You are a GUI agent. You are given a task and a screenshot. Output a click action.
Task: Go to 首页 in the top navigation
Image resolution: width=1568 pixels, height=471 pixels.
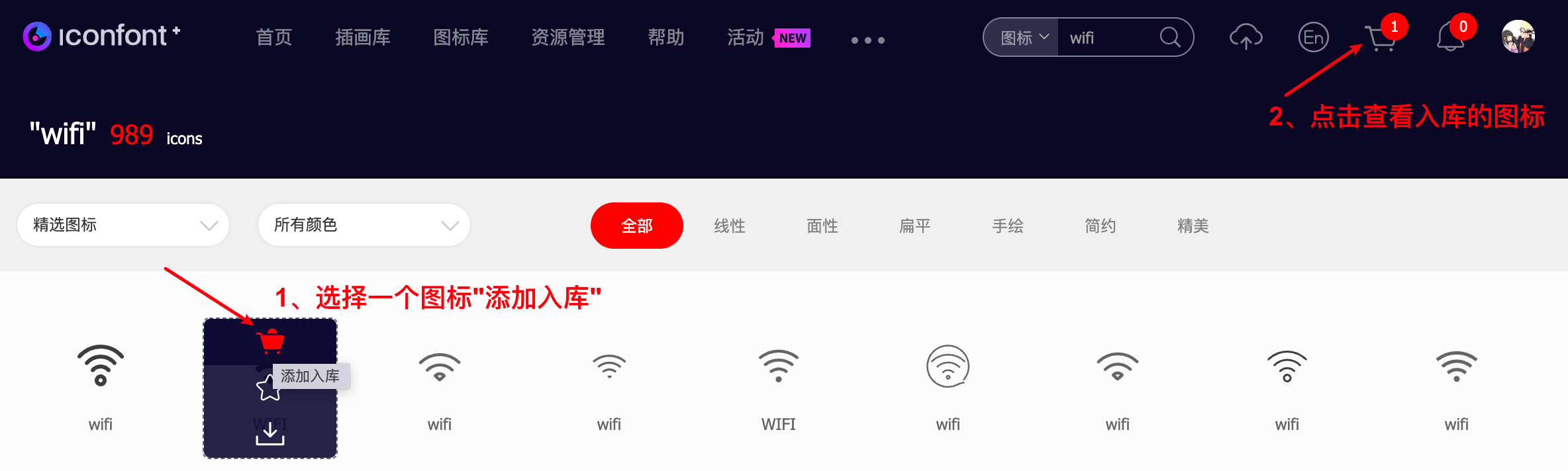pos(274,38)
